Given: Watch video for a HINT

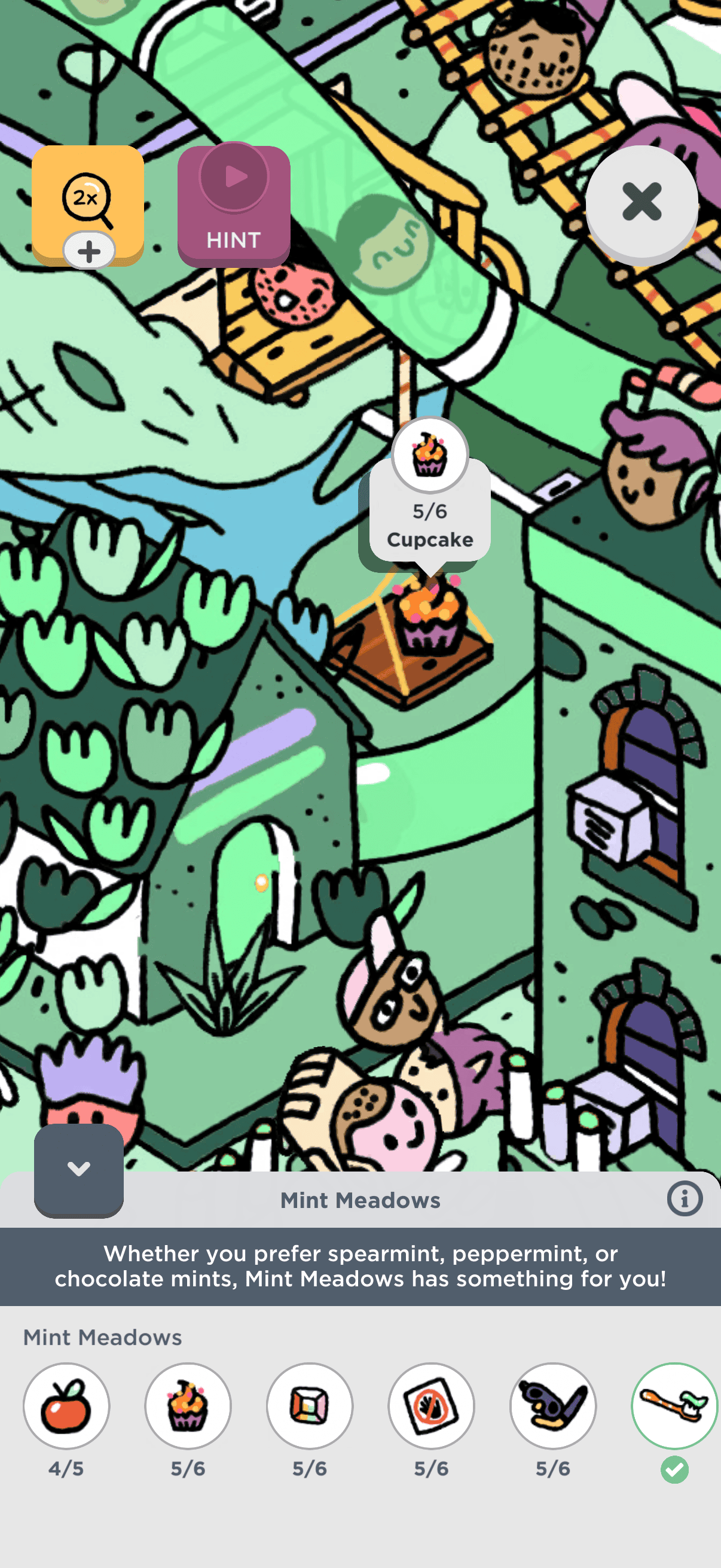Looking at the screenshot, I should 234,206.
